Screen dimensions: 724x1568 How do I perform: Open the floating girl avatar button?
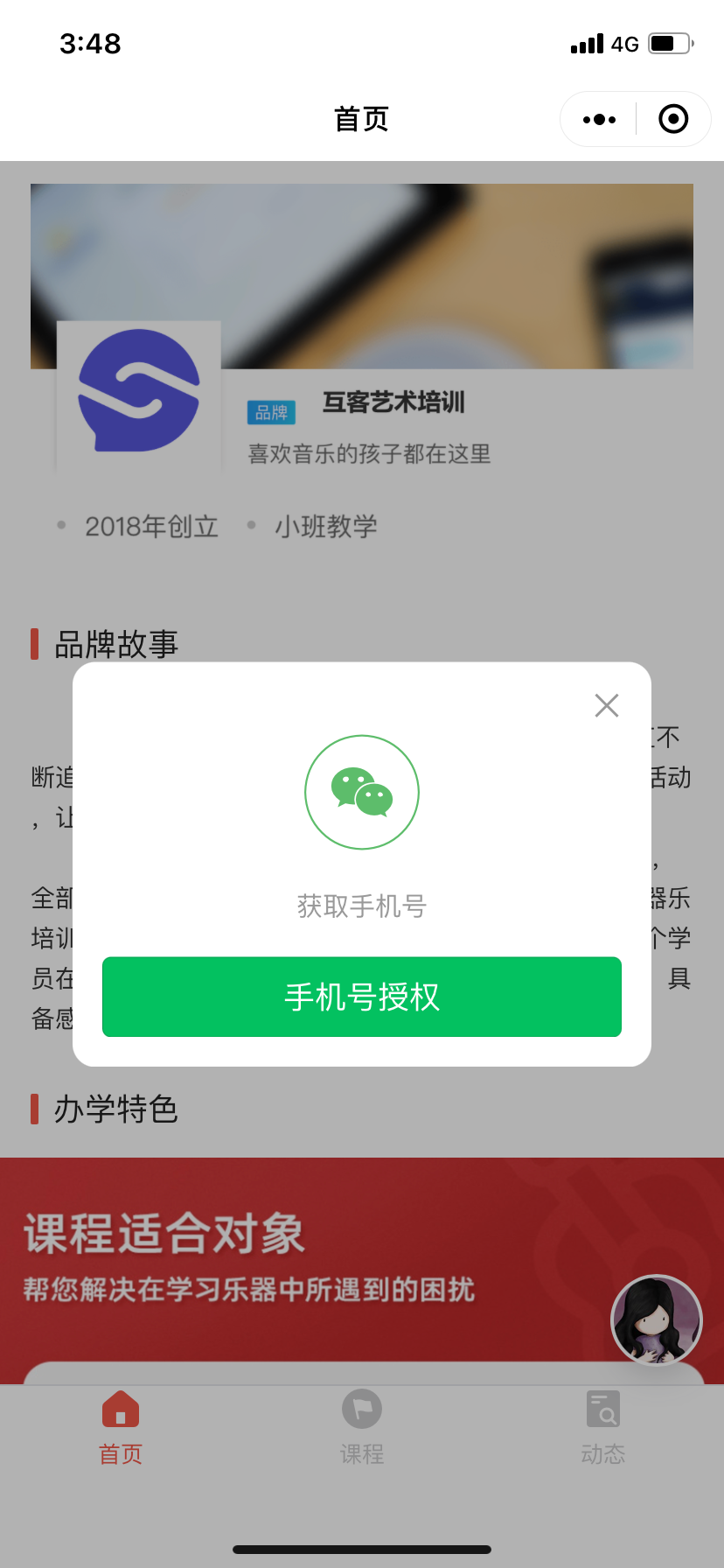tap(656, 1319)
